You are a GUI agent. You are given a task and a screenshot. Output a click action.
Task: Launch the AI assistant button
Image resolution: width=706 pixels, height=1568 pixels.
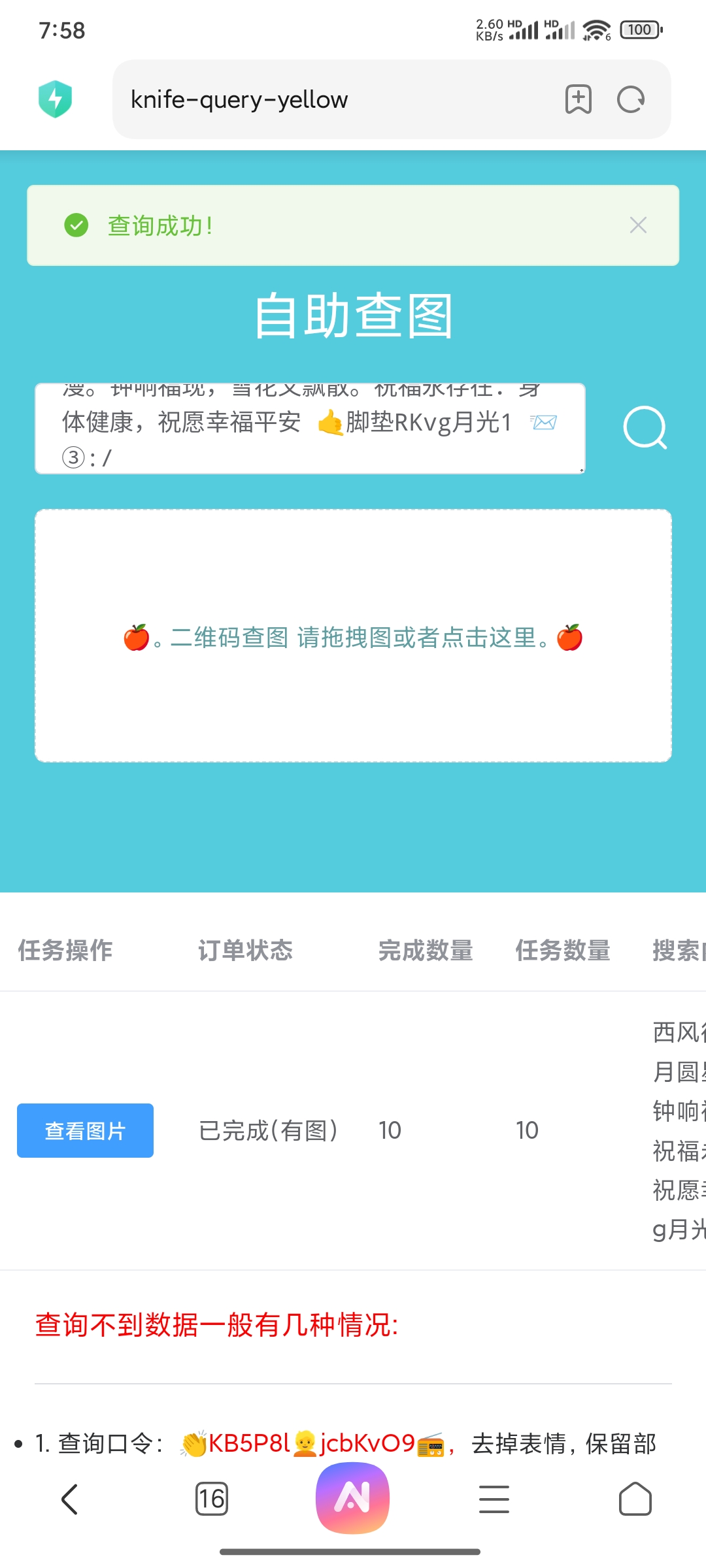[x=352, y=1497]
